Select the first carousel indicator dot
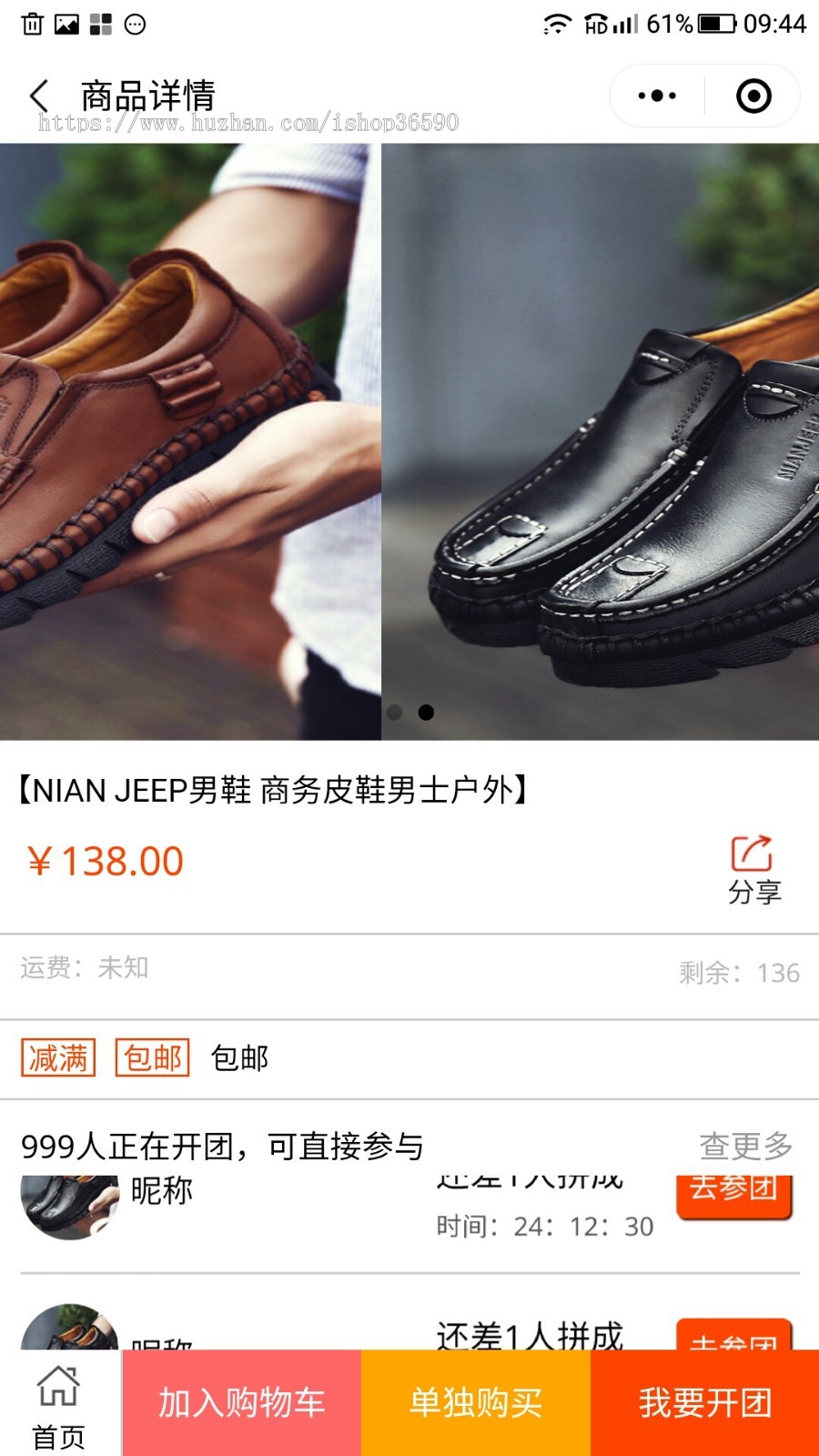Viewport: 819px width, 1456px height. tap(393, 713)
